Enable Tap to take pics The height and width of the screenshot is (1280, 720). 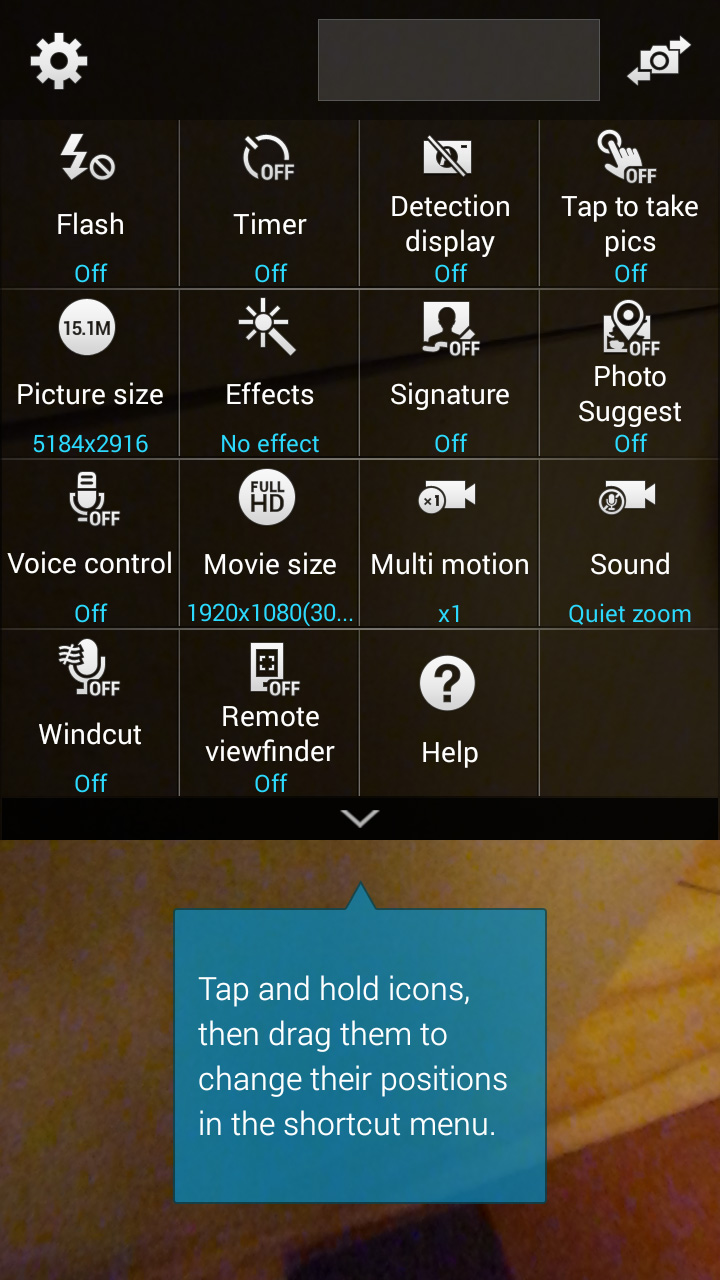[x=630, y=204]
